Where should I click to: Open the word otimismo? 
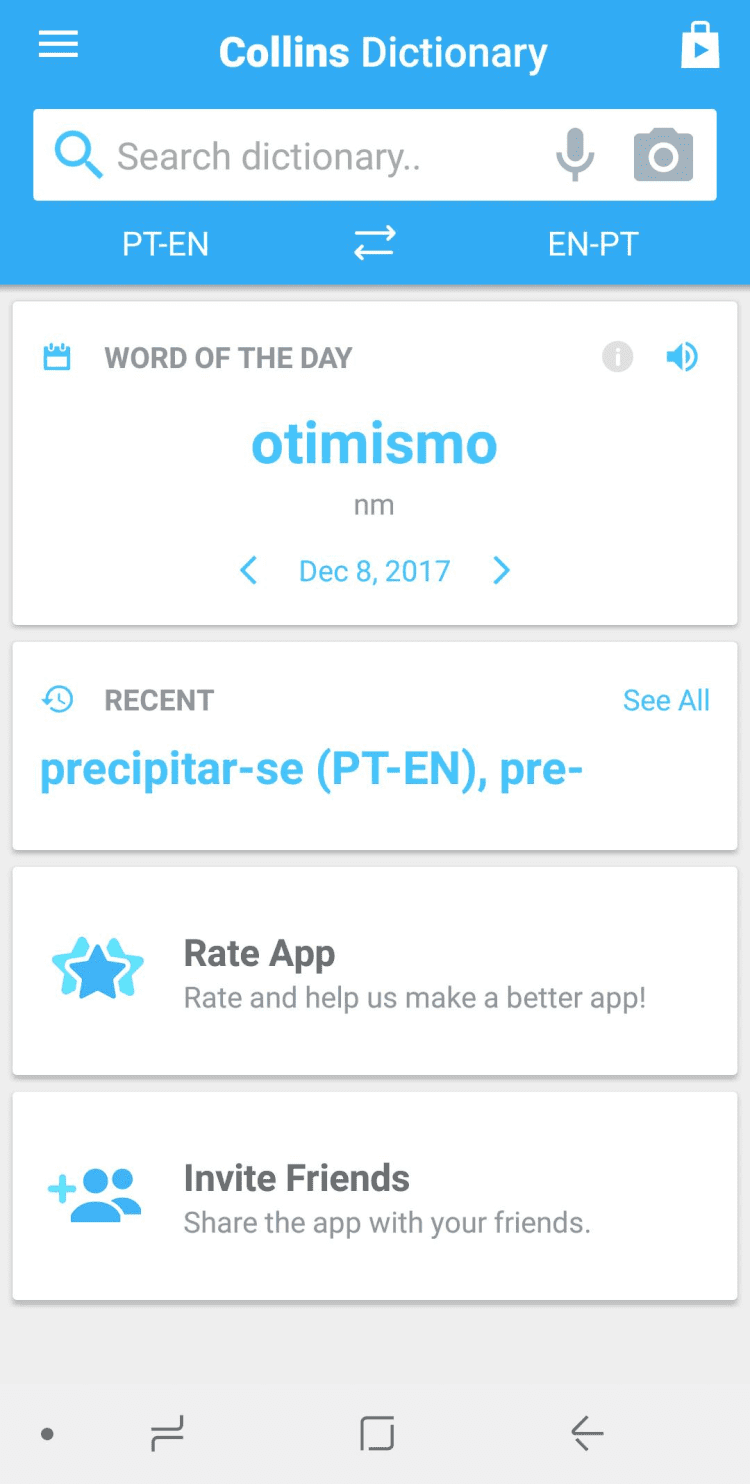click(x=374, y=444)
